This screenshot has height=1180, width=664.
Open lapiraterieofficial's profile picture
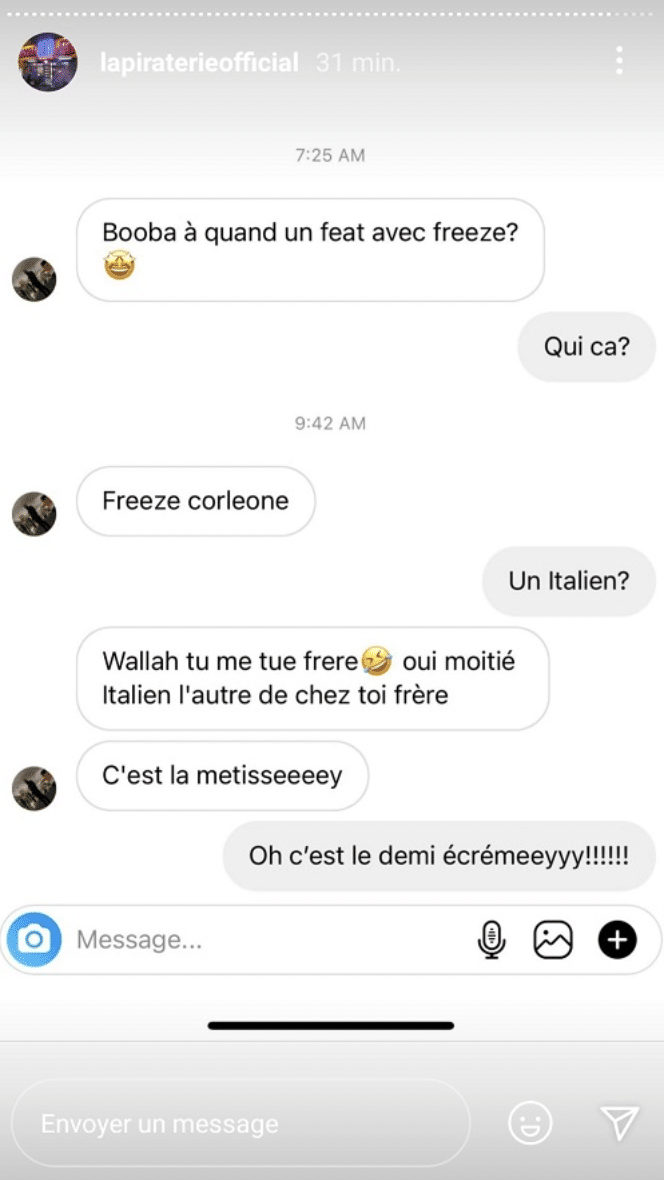pyautogui.click(x=48, y=62)
